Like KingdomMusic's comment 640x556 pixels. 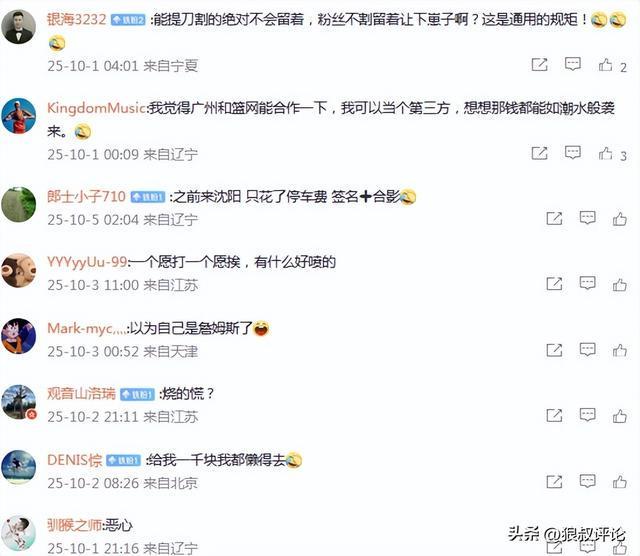606,153
